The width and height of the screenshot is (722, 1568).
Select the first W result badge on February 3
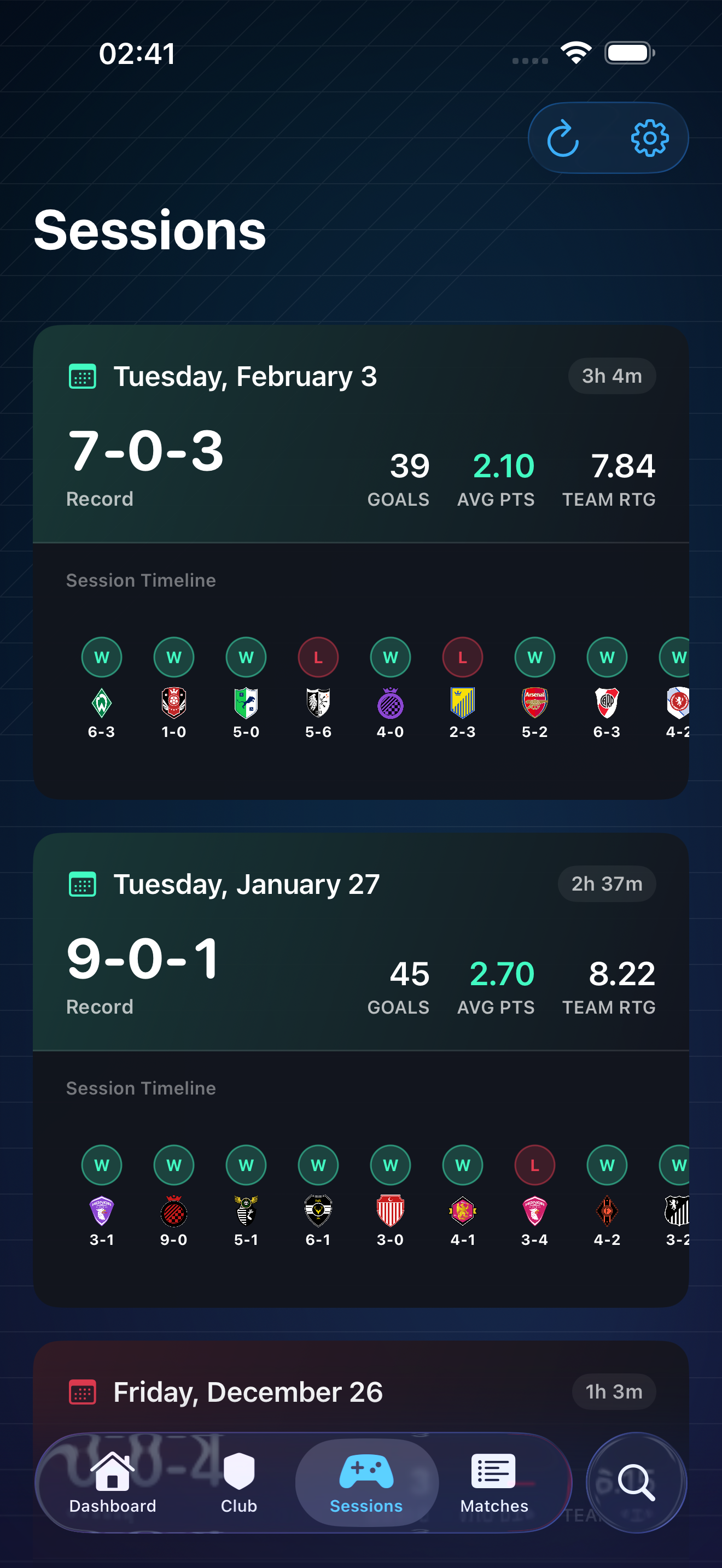102,657
